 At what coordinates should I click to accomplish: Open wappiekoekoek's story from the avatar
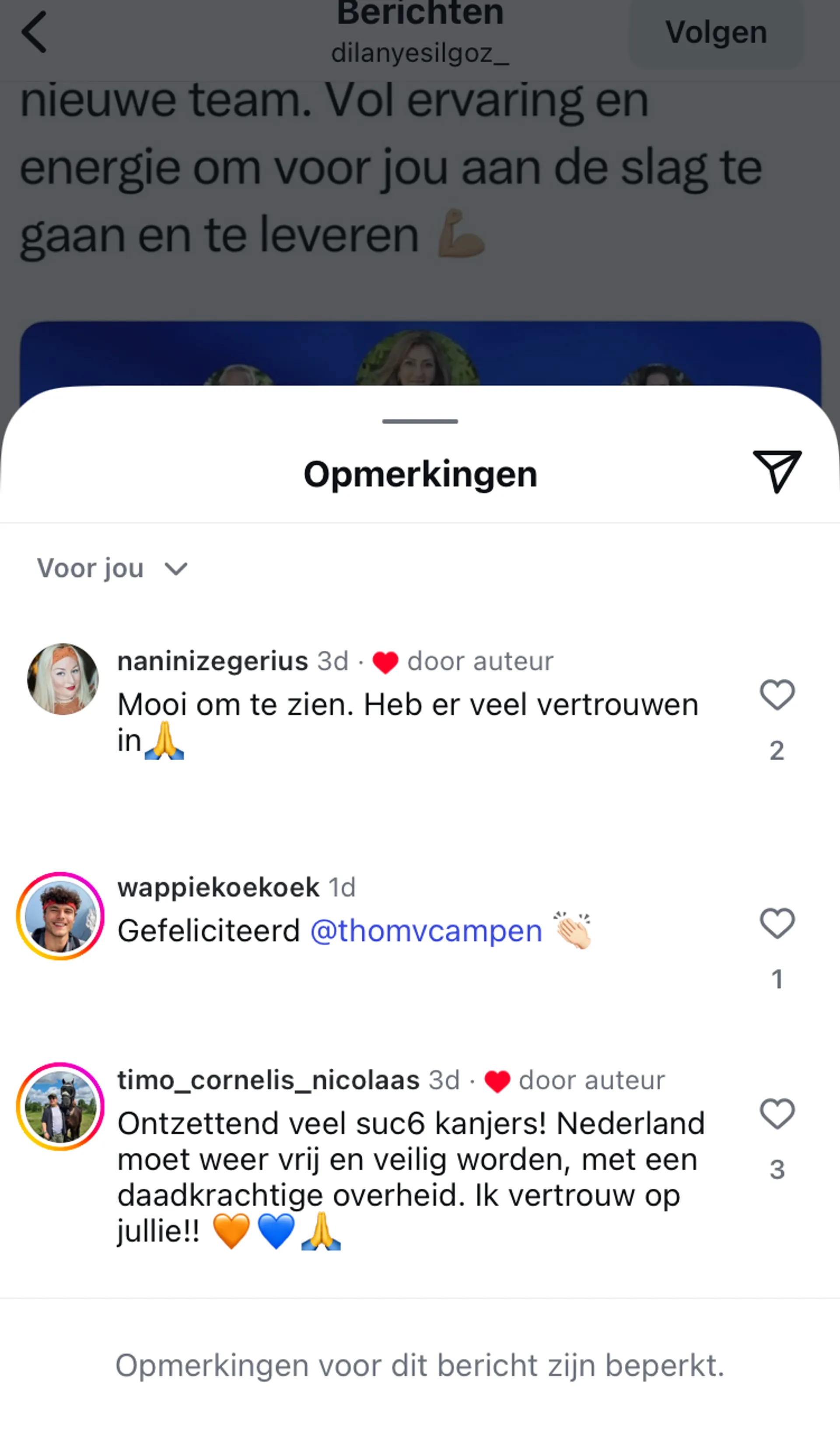pyautogui.click(x=60, y=916)
